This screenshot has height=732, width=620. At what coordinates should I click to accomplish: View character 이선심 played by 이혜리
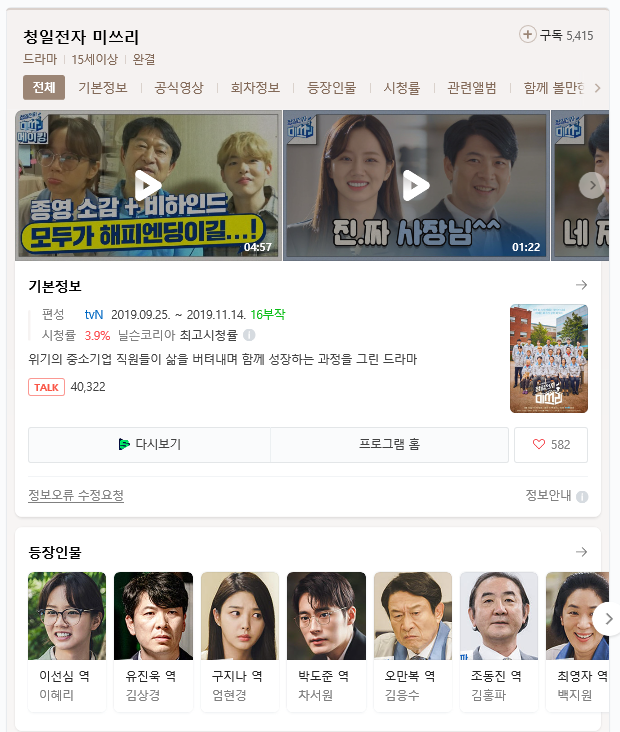[66, 640]
